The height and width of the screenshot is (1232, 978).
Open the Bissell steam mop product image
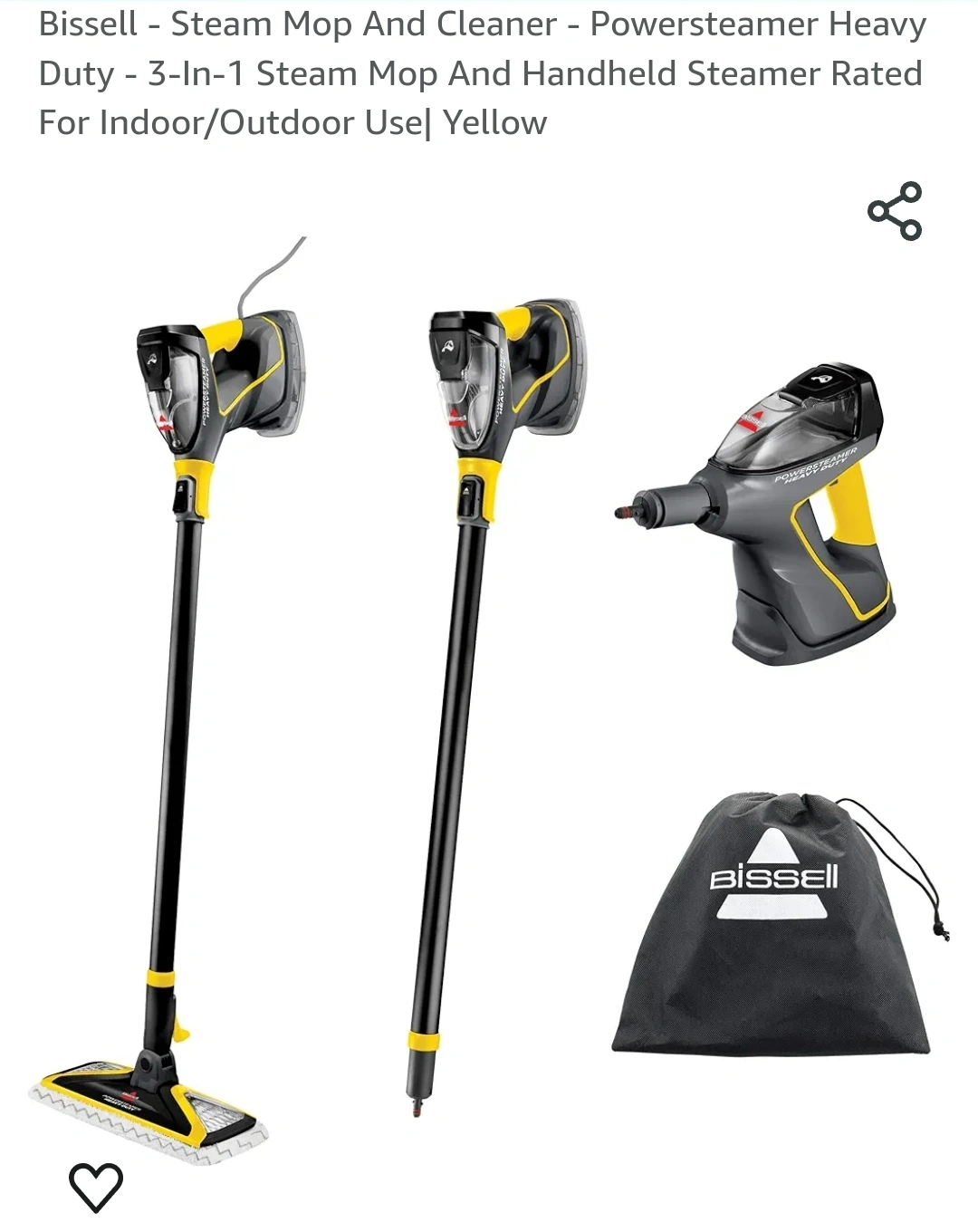[x=489, y=688]
